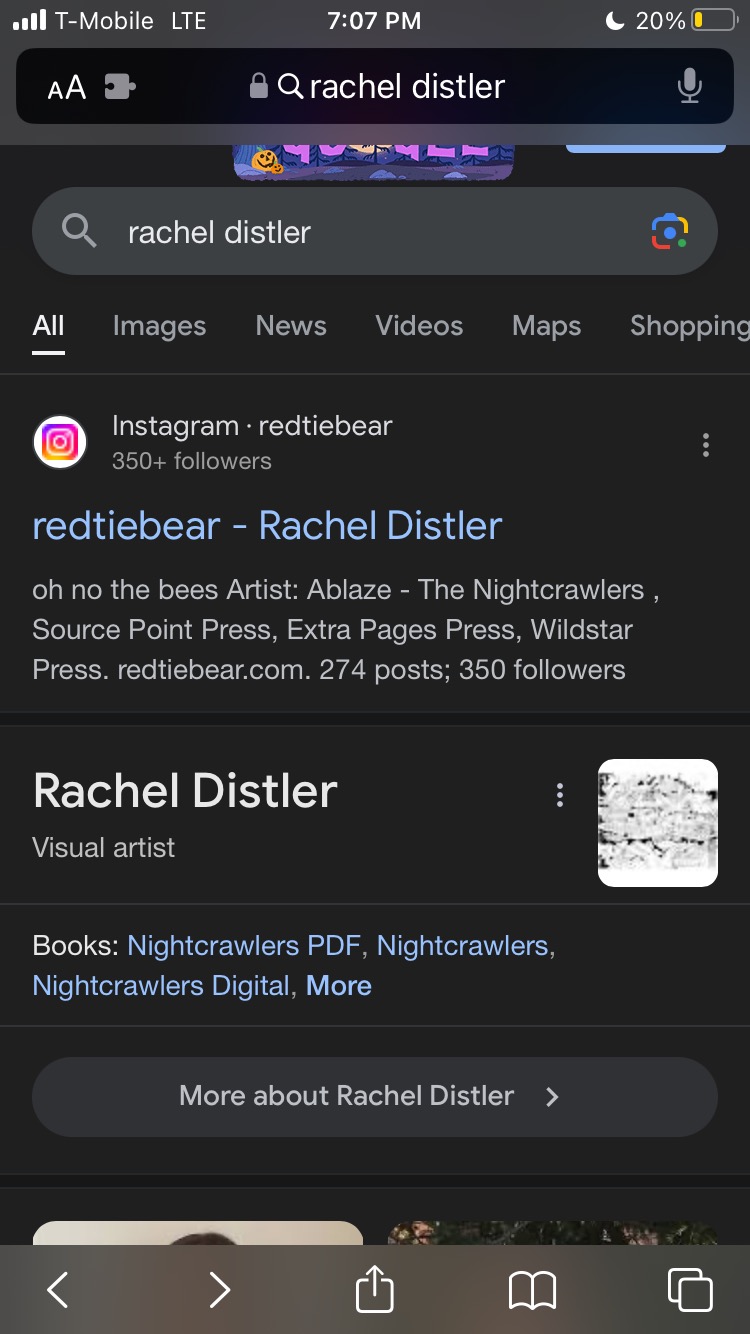Open options for the Instagram result
Viewport: 750px width, 1334px height.
(706, 445)
